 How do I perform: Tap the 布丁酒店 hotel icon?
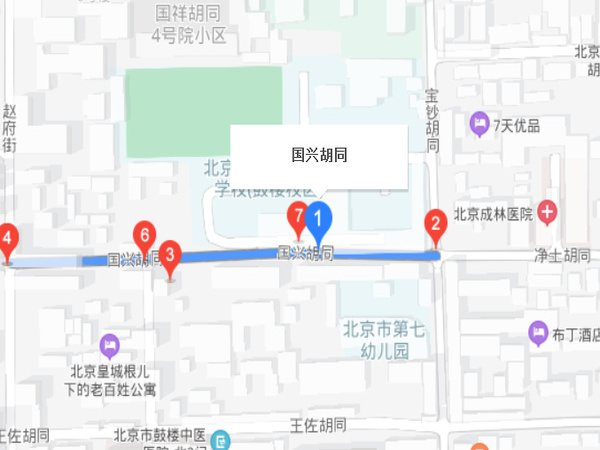coord(538,331)
